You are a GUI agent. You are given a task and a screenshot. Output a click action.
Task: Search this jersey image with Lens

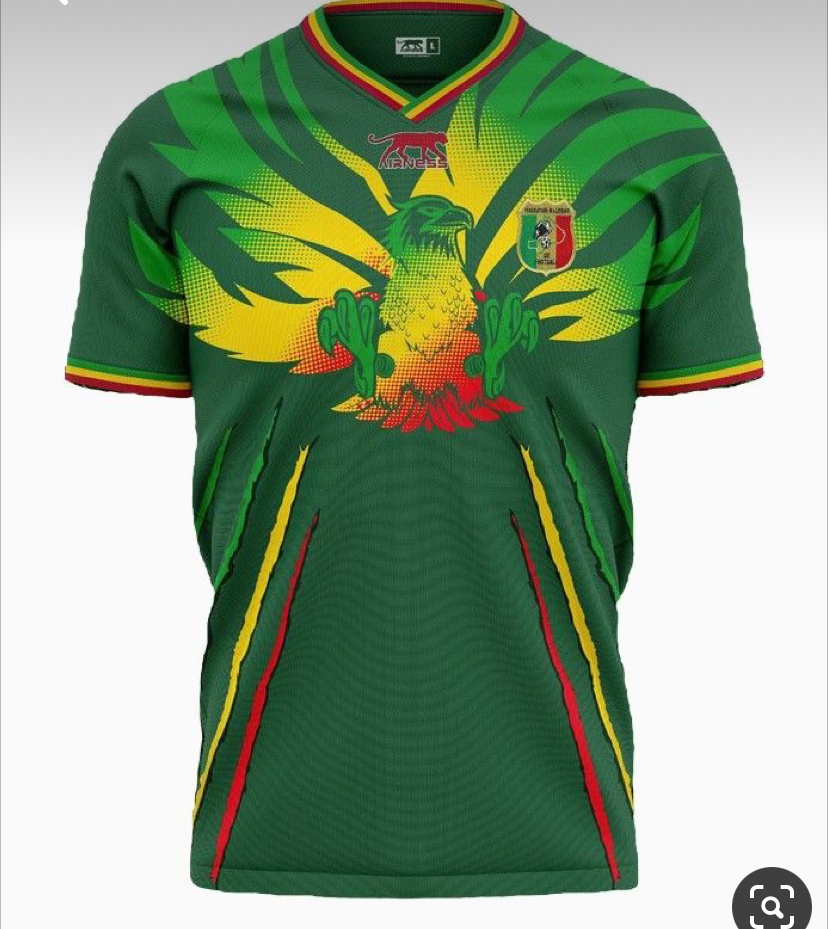[x=771, y=905]
